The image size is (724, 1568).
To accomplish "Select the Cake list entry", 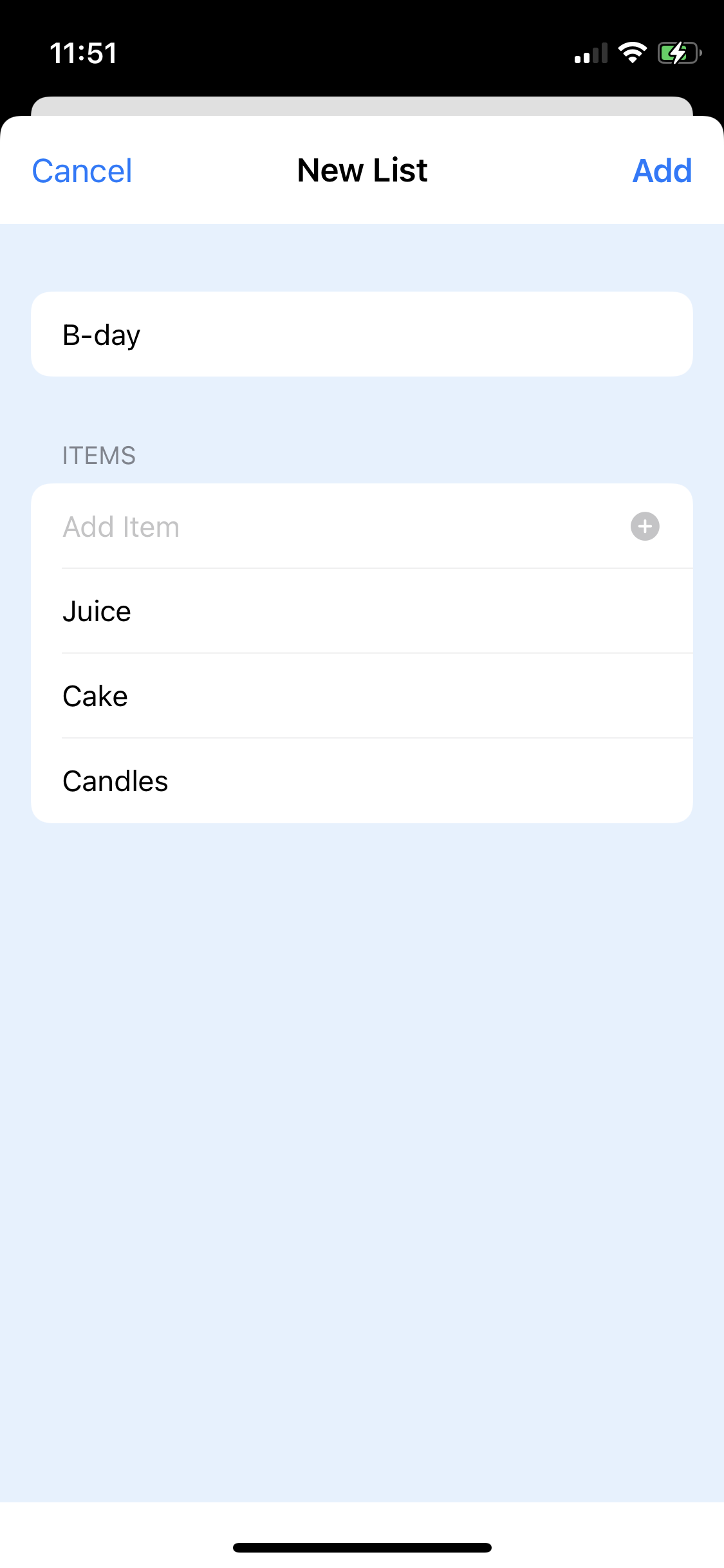I will [257, 695].
